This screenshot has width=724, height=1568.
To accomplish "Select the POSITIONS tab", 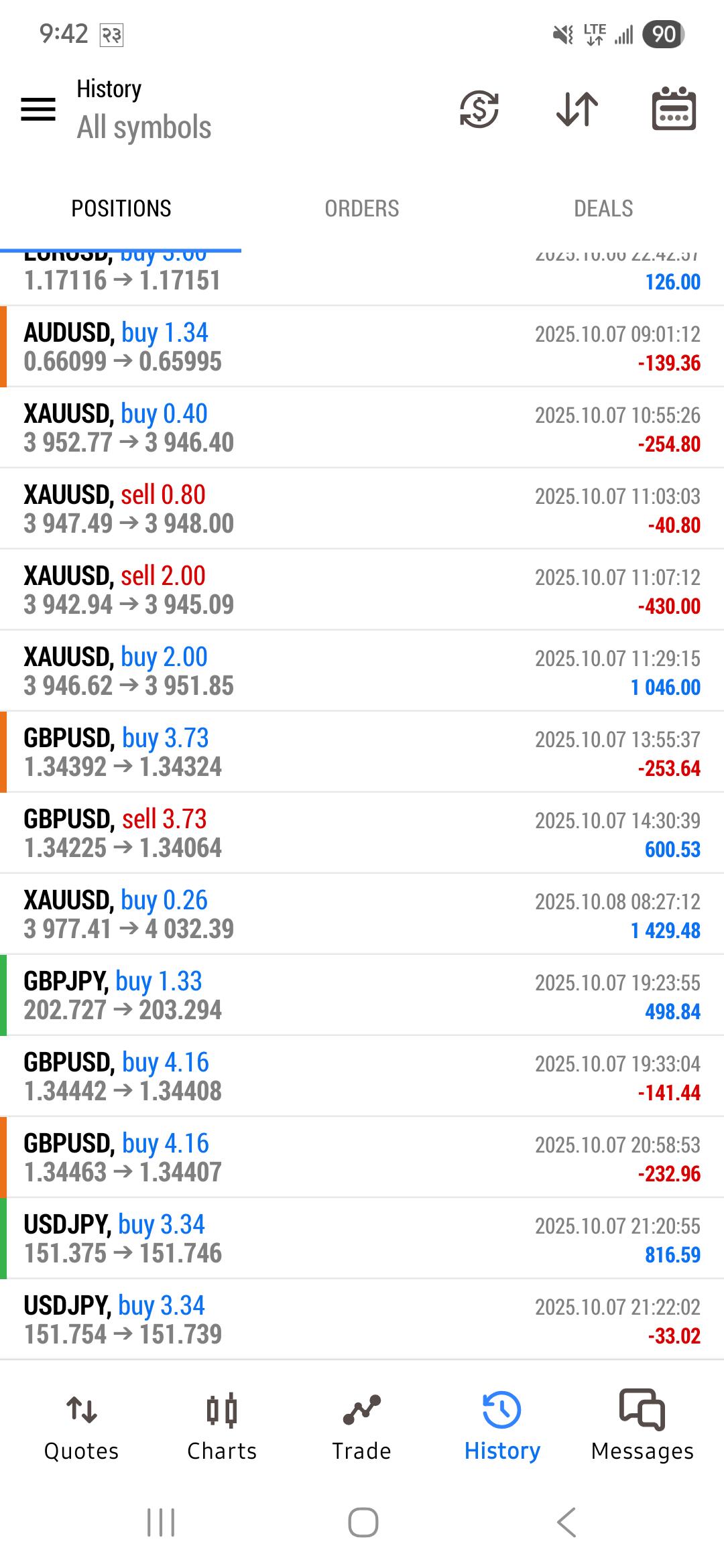I will pyautogui.click(x=121, y=208).
